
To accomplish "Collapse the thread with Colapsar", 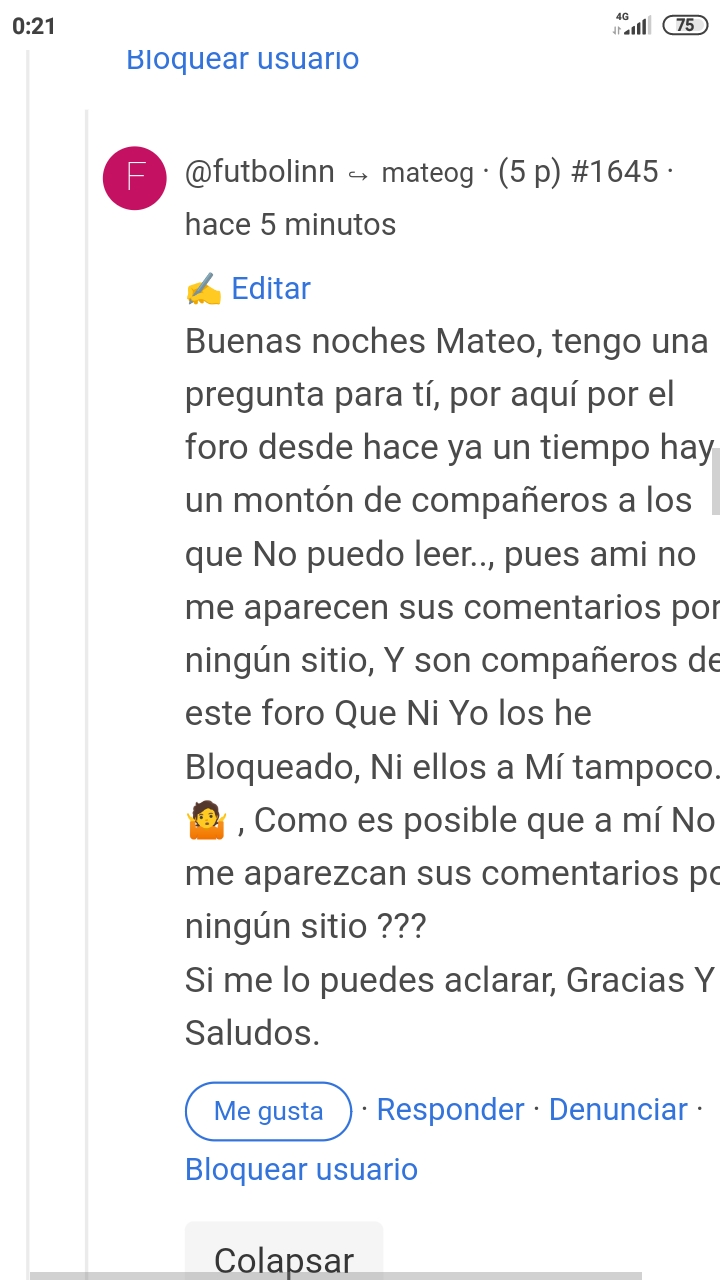I will pos(284,1259).
